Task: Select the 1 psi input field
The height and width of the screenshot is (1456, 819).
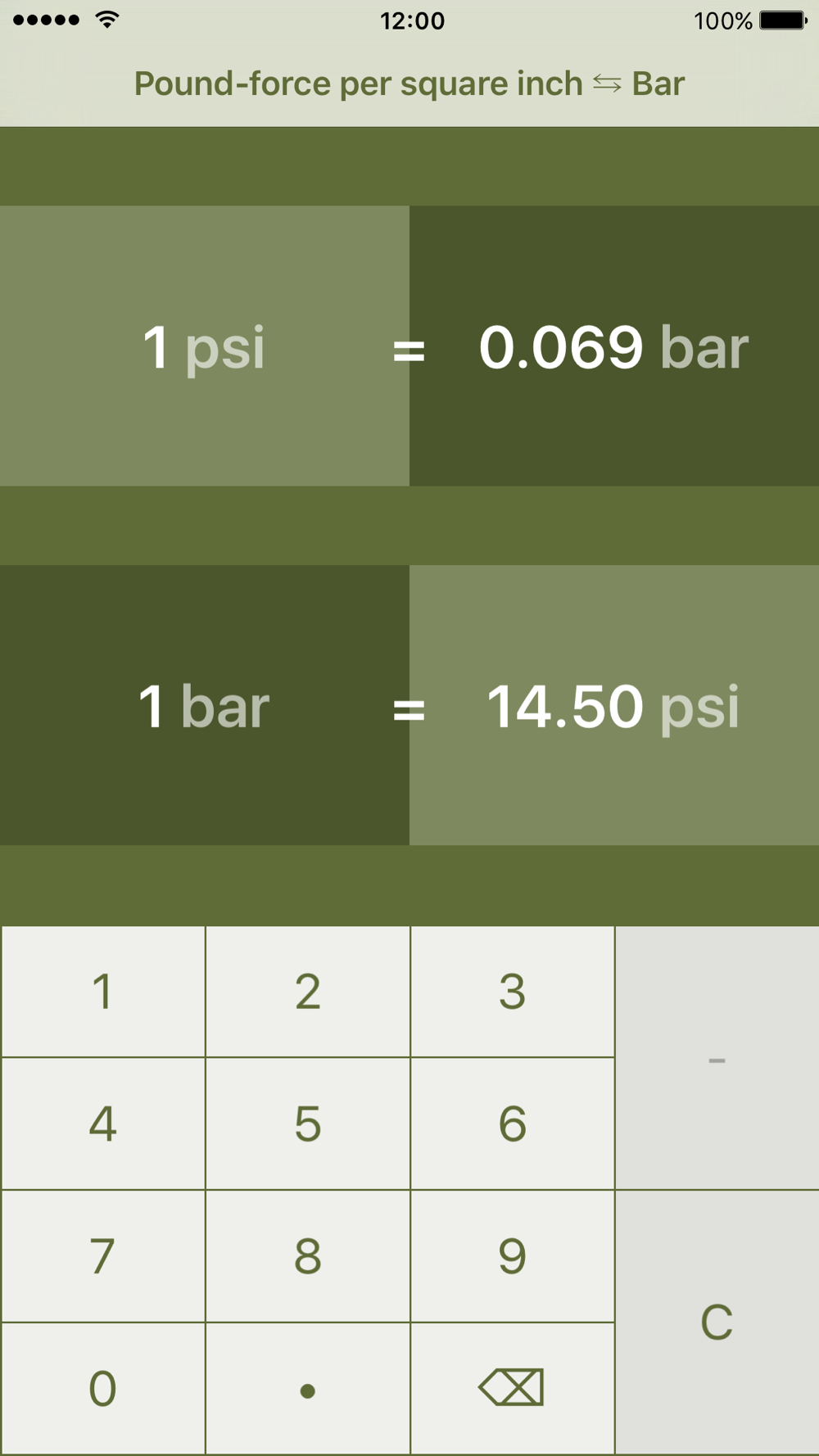Action: pos(205,346)
